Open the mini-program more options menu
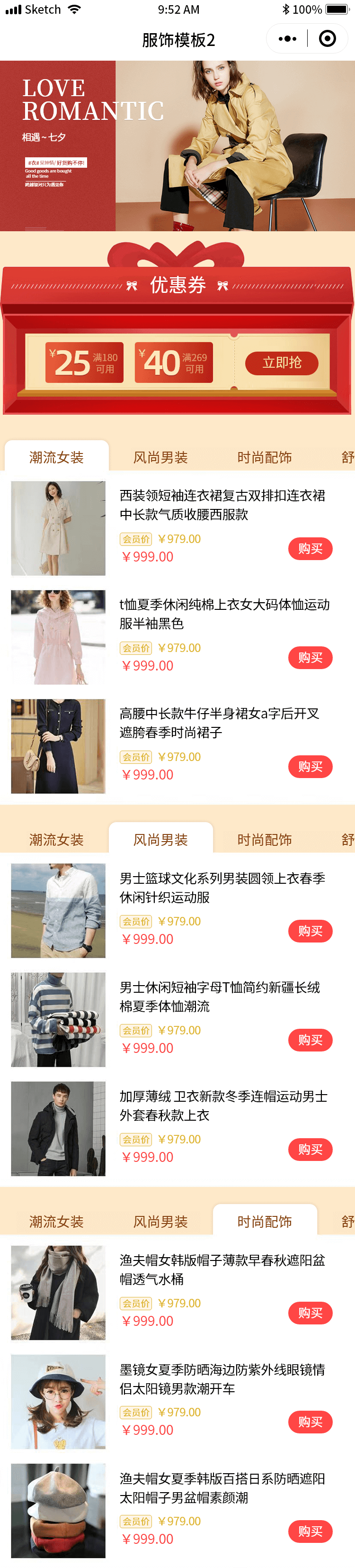Screen dimensions: 355x1568 (287, 39)
